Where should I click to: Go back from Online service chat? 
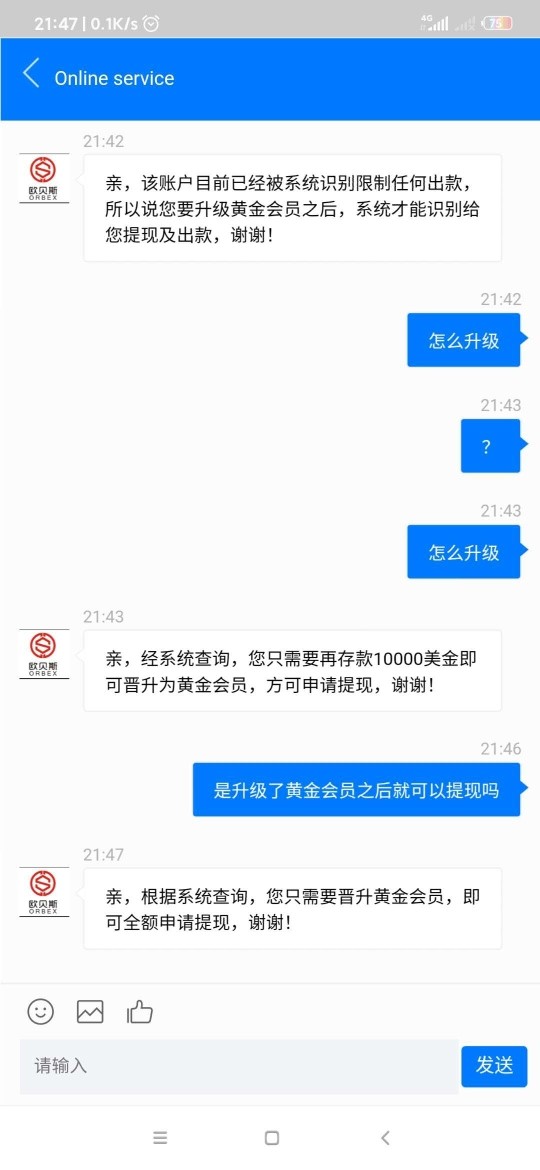click(31, 75)
